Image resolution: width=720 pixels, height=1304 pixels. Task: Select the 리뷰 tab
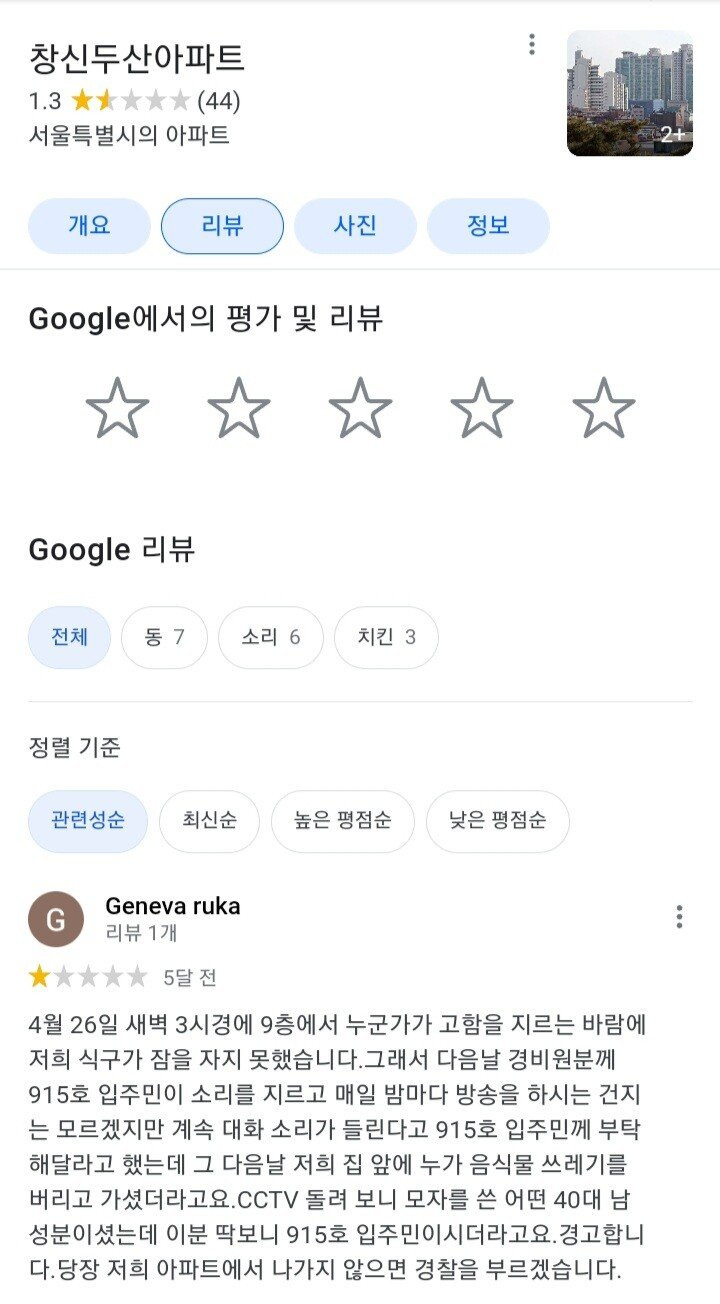(222, 226)
